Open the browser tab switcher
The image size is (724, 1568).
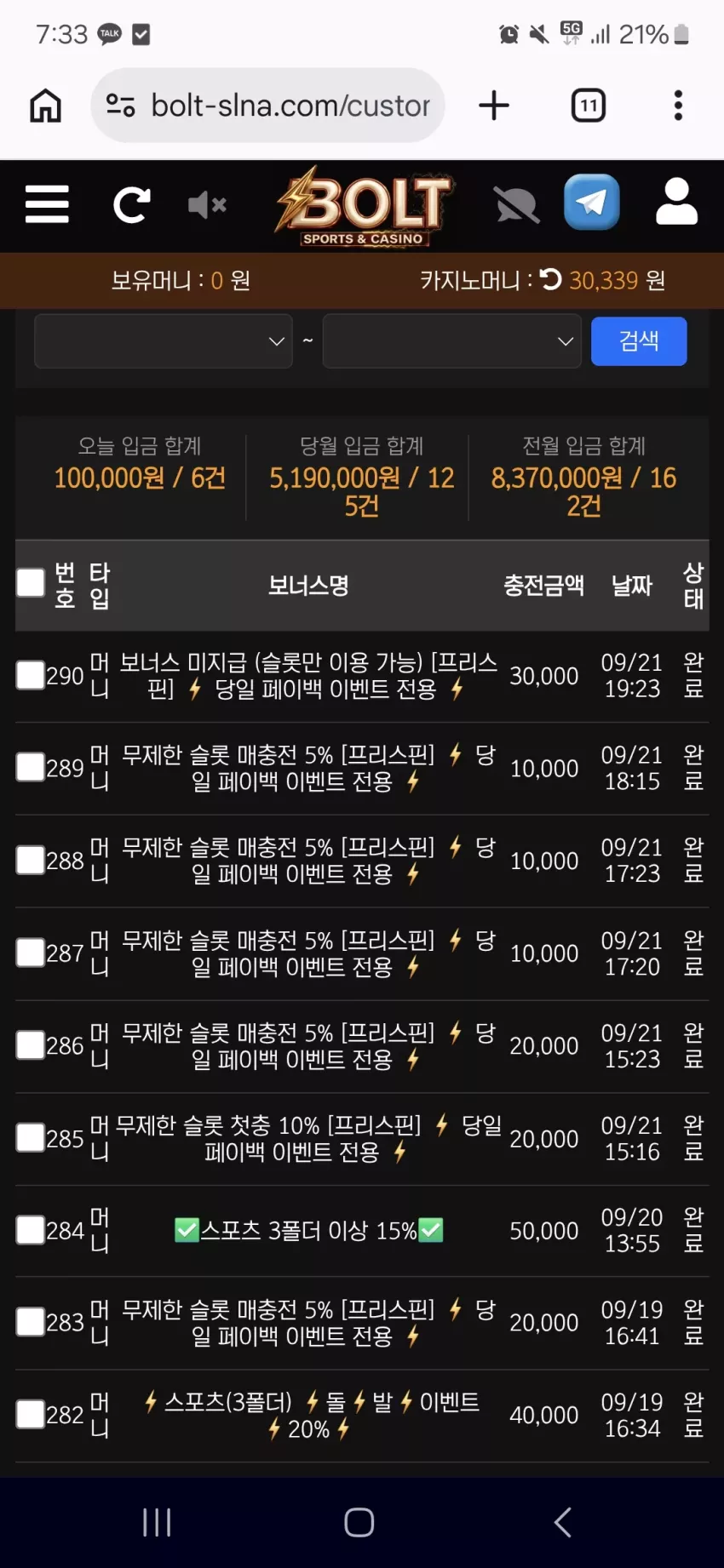point(588,106)
